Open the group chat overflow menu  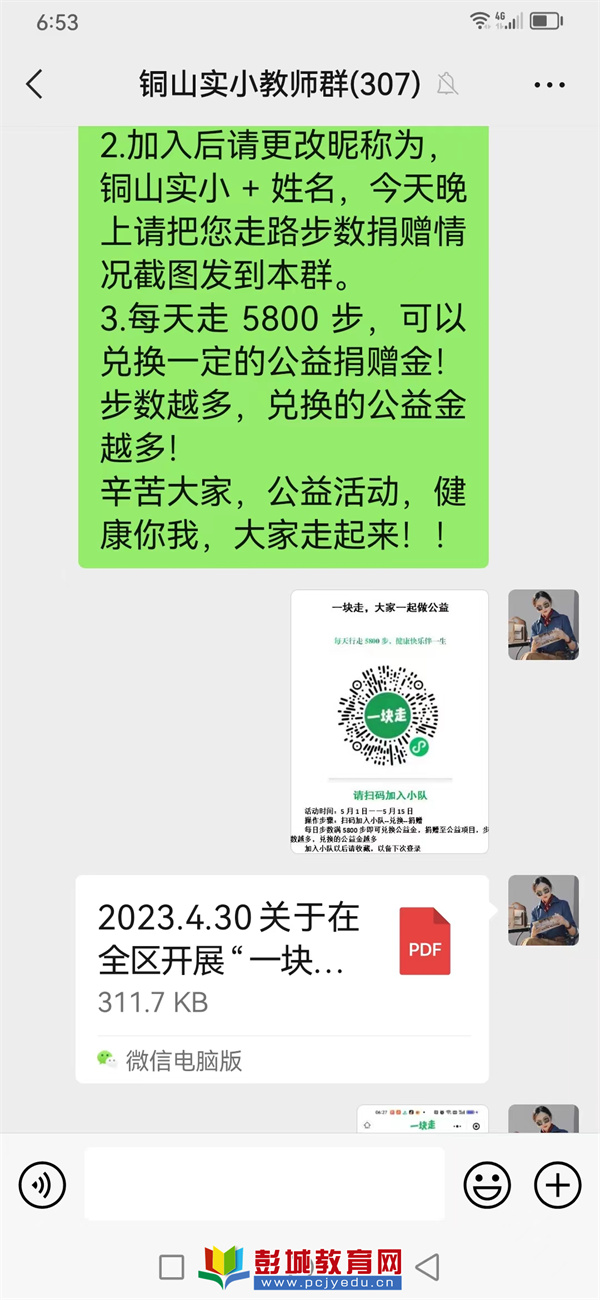click(x=549, y=85)
